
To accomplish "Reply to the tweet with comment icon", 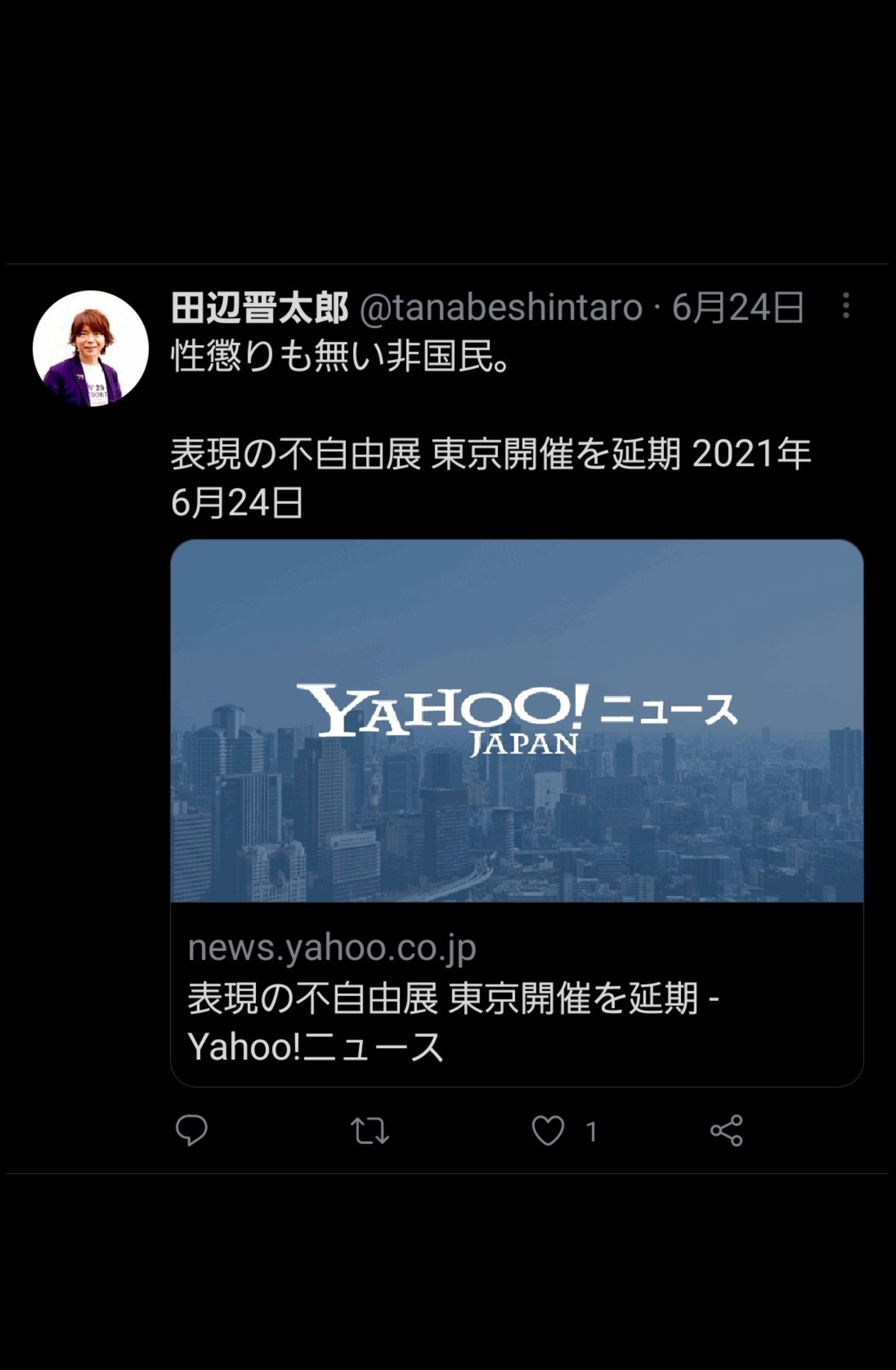I will pyautogui.click(x=191, y=1131).
